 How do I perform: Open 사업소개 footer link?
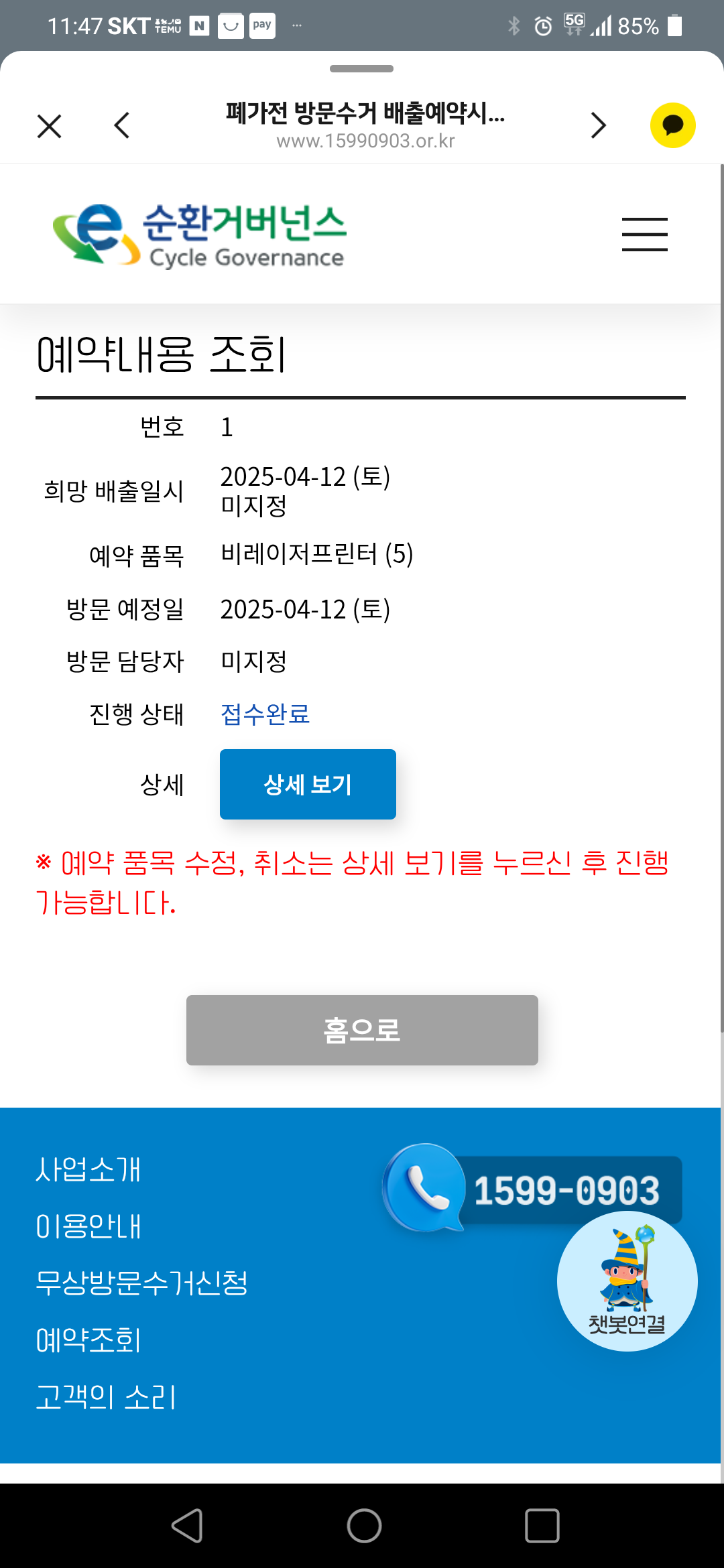point(88,1169)
